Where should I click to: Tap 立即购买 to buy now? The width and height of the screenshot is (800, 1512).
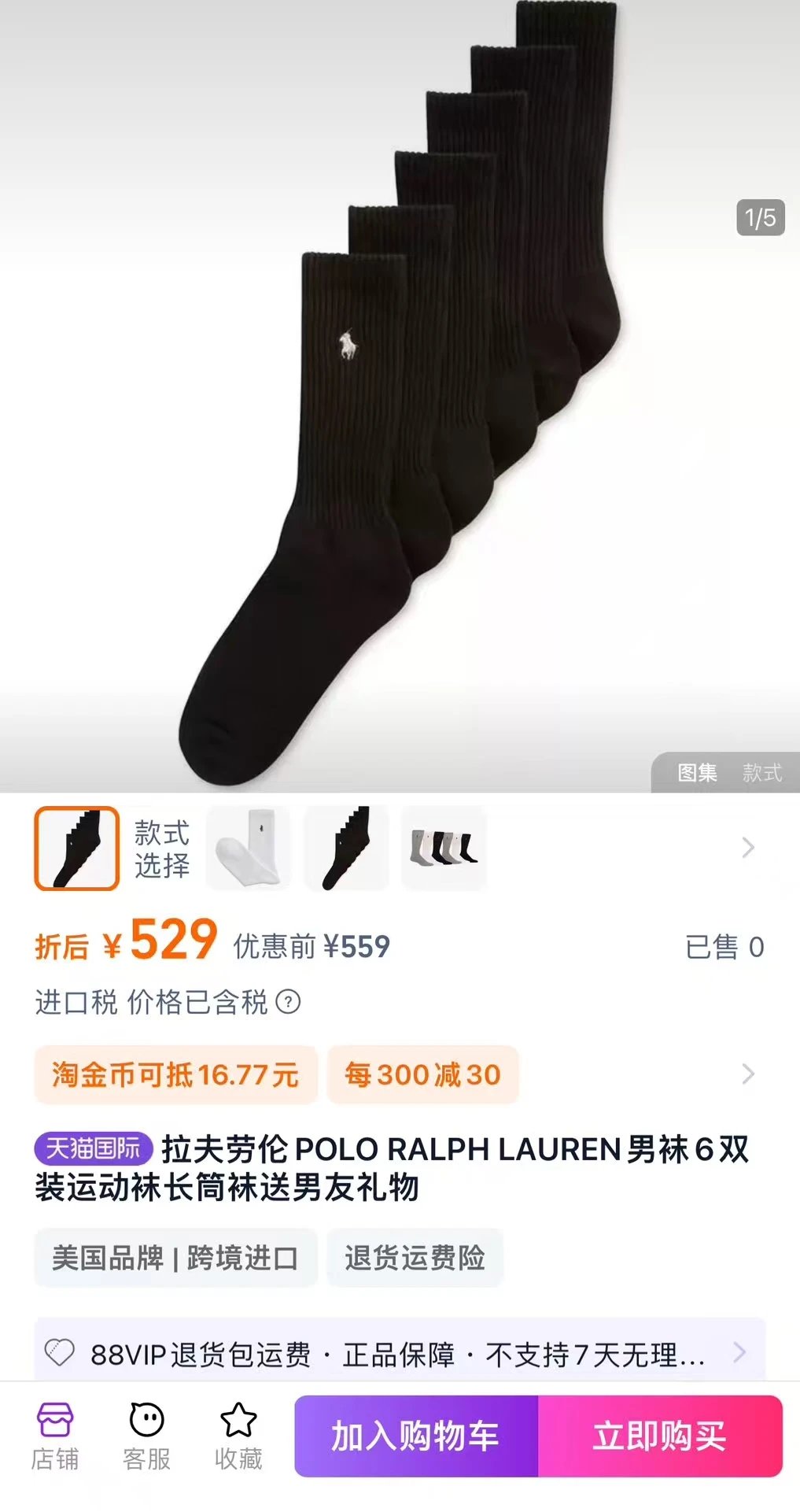coord(660,1436)
